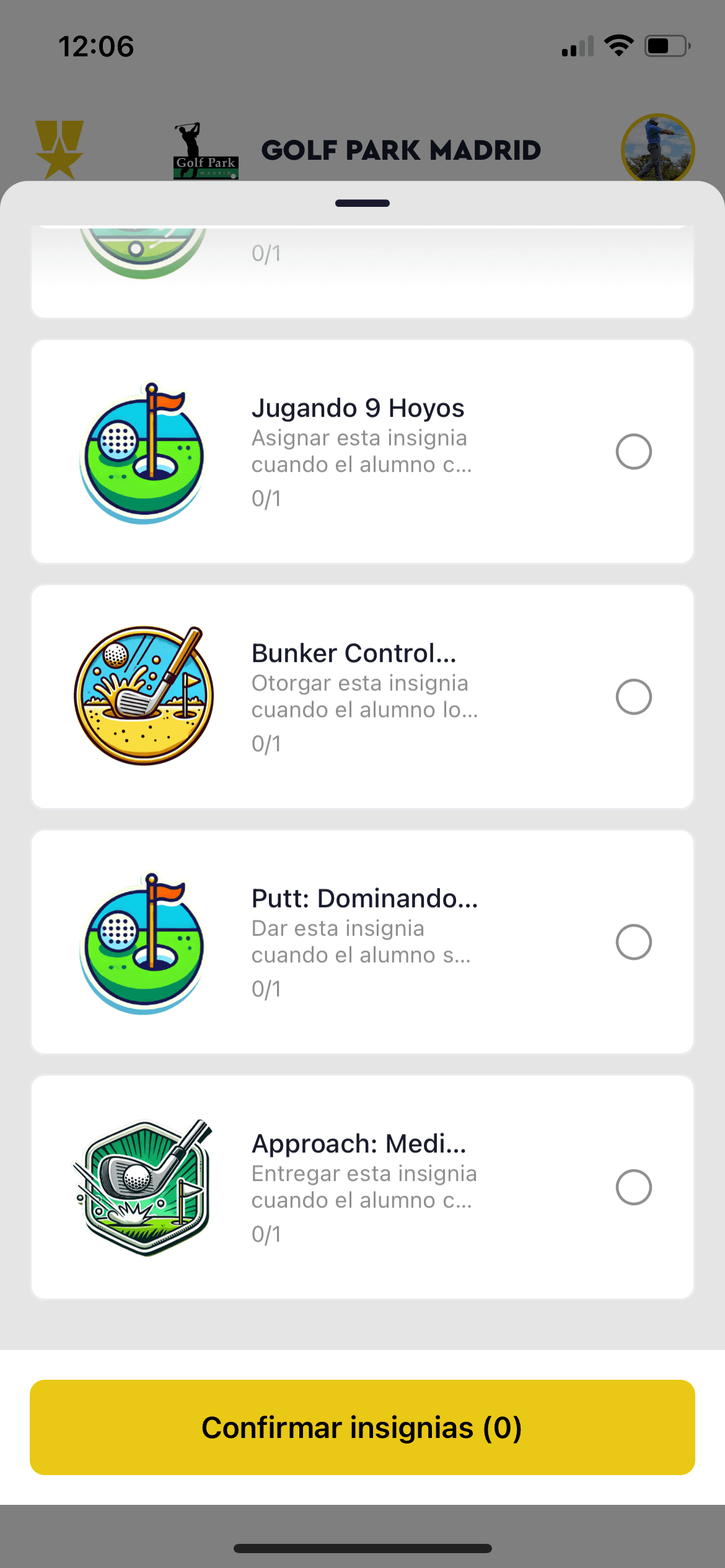Confirm the selected insignias
Viewport: 725px width, 1568px height.
[362, 1427]
